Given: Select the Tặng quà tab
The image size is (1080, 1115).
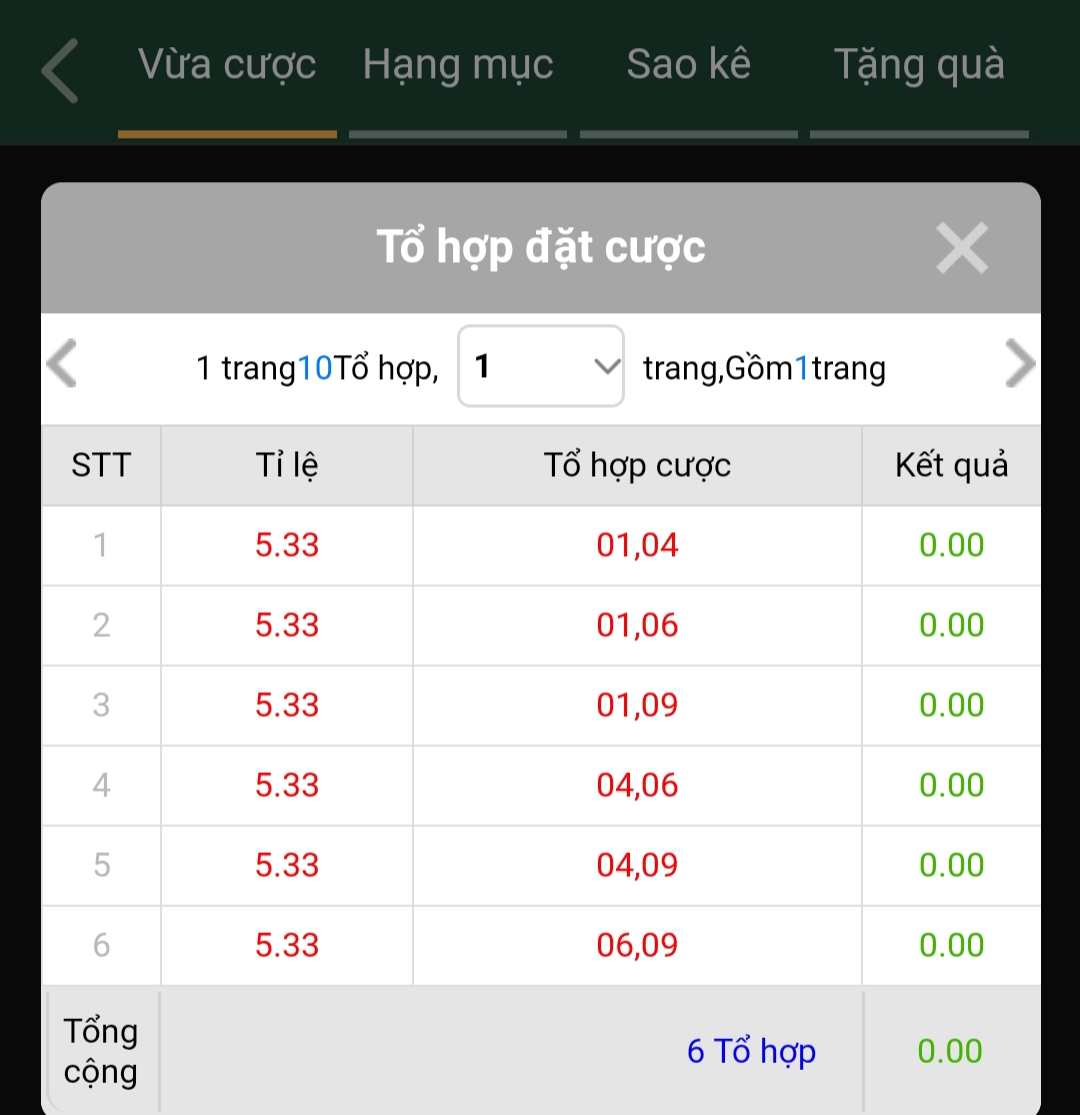Looking at the screenshot, I should click(919, 66).
